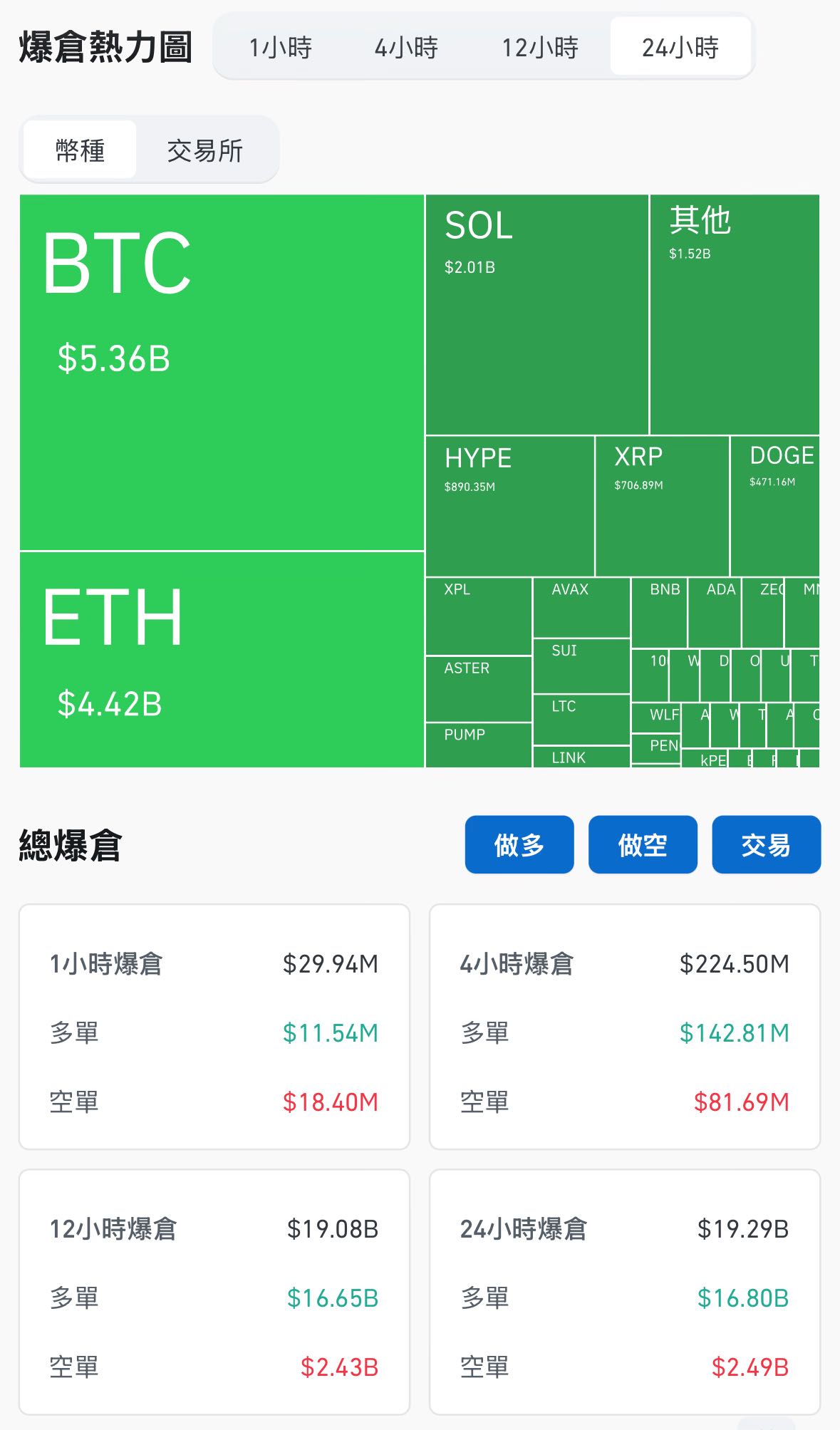Tap the 做空 button
This screenshot has height=1430, width=840.
click(643, 844)
